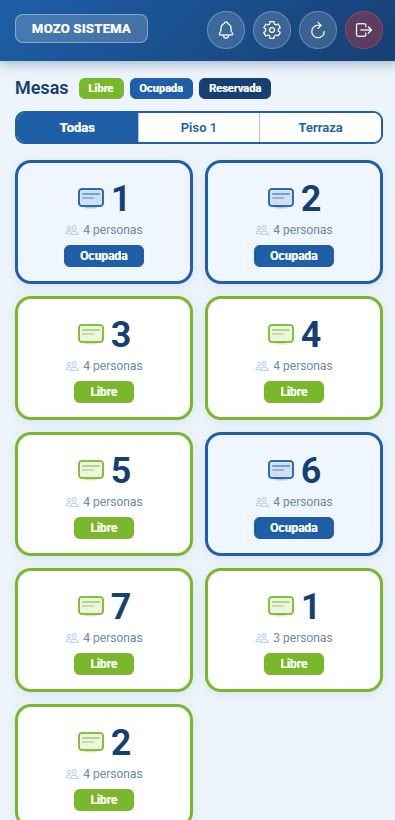The image size is (395, 820).
Task: Switch to the Todas tab
Action: tap(77, 128)
